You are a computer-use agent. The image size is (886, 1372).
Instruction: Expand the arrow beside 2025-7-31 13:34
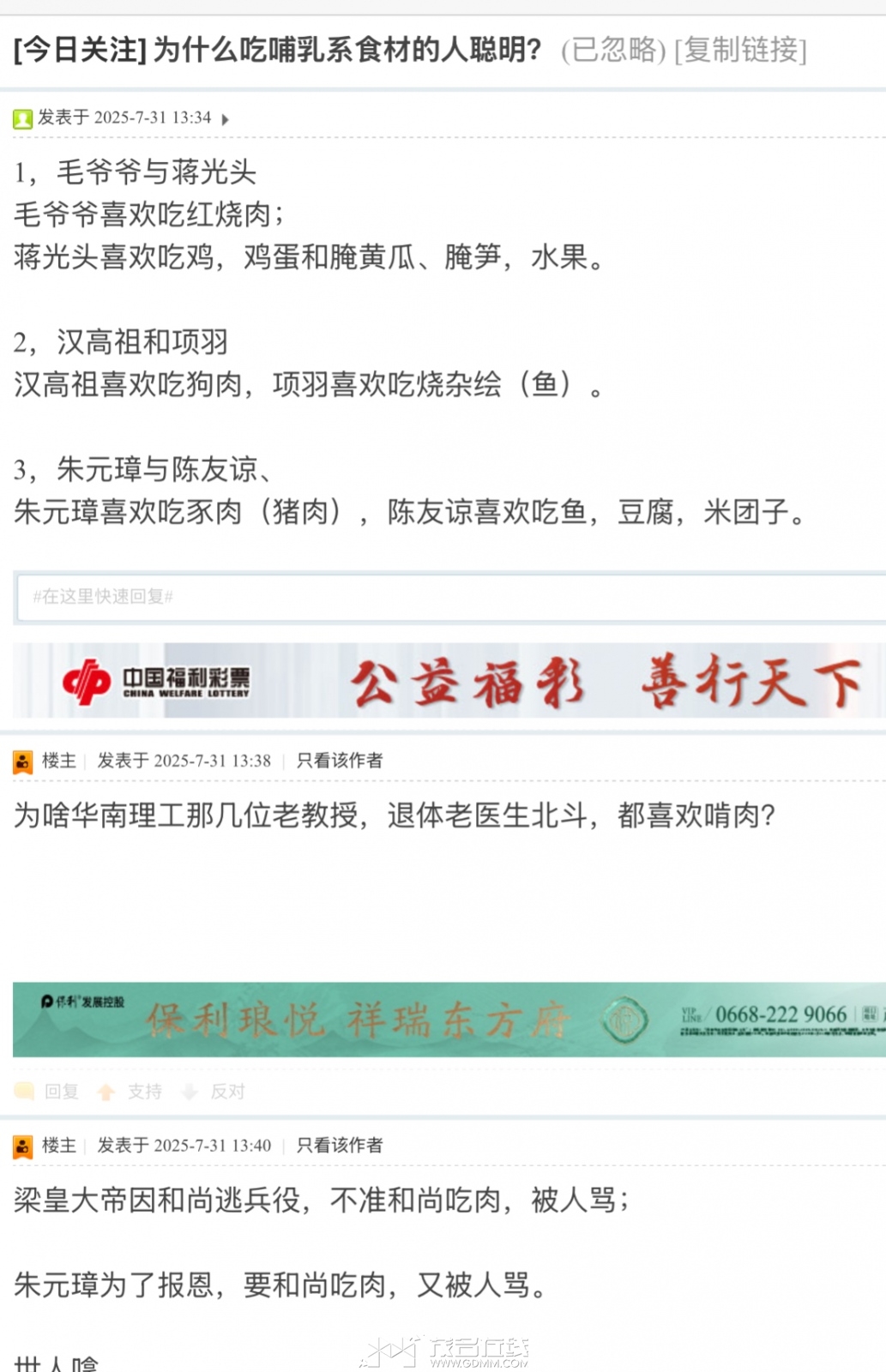(x=226, y=119)
